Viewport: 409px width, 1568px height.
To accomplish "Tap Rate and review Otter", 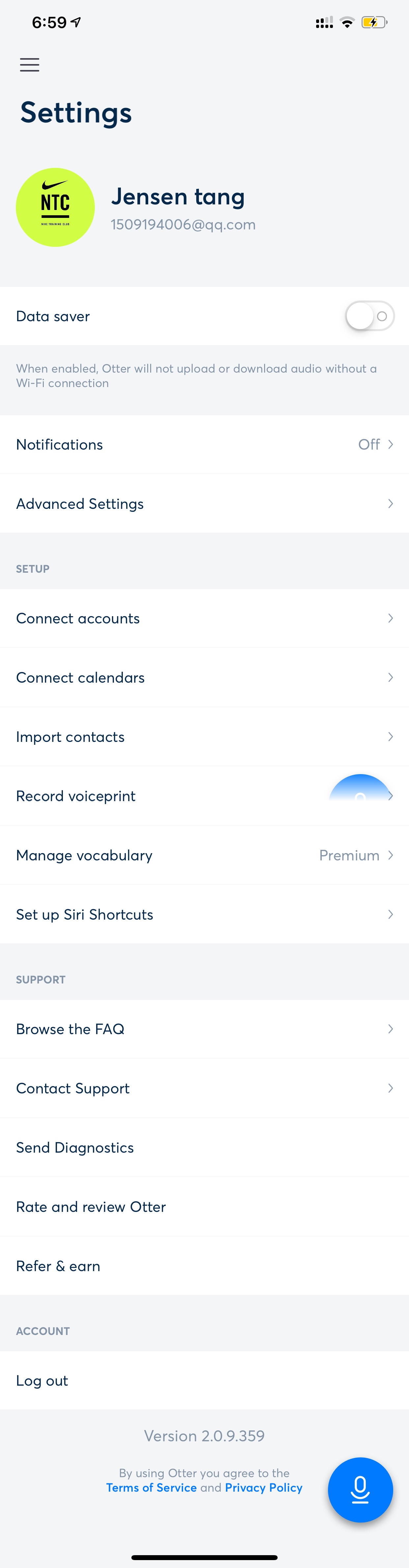I will (204, 1206).
